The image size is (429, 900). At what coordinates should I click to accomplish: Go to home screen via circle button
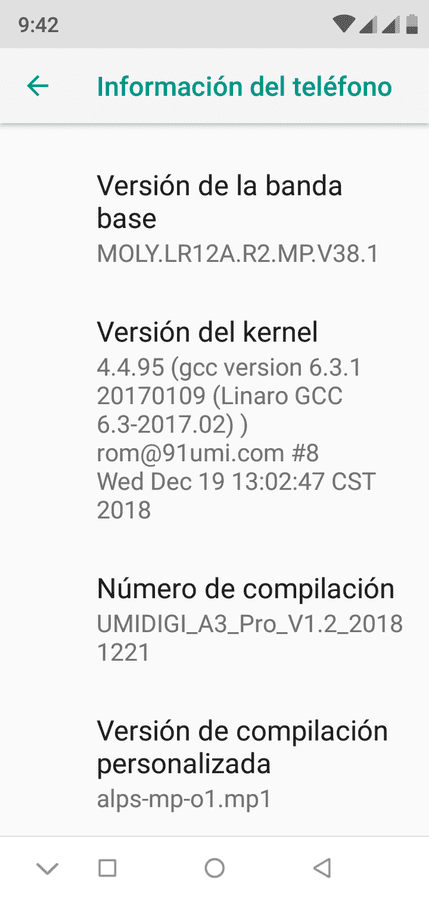(214, 868)
